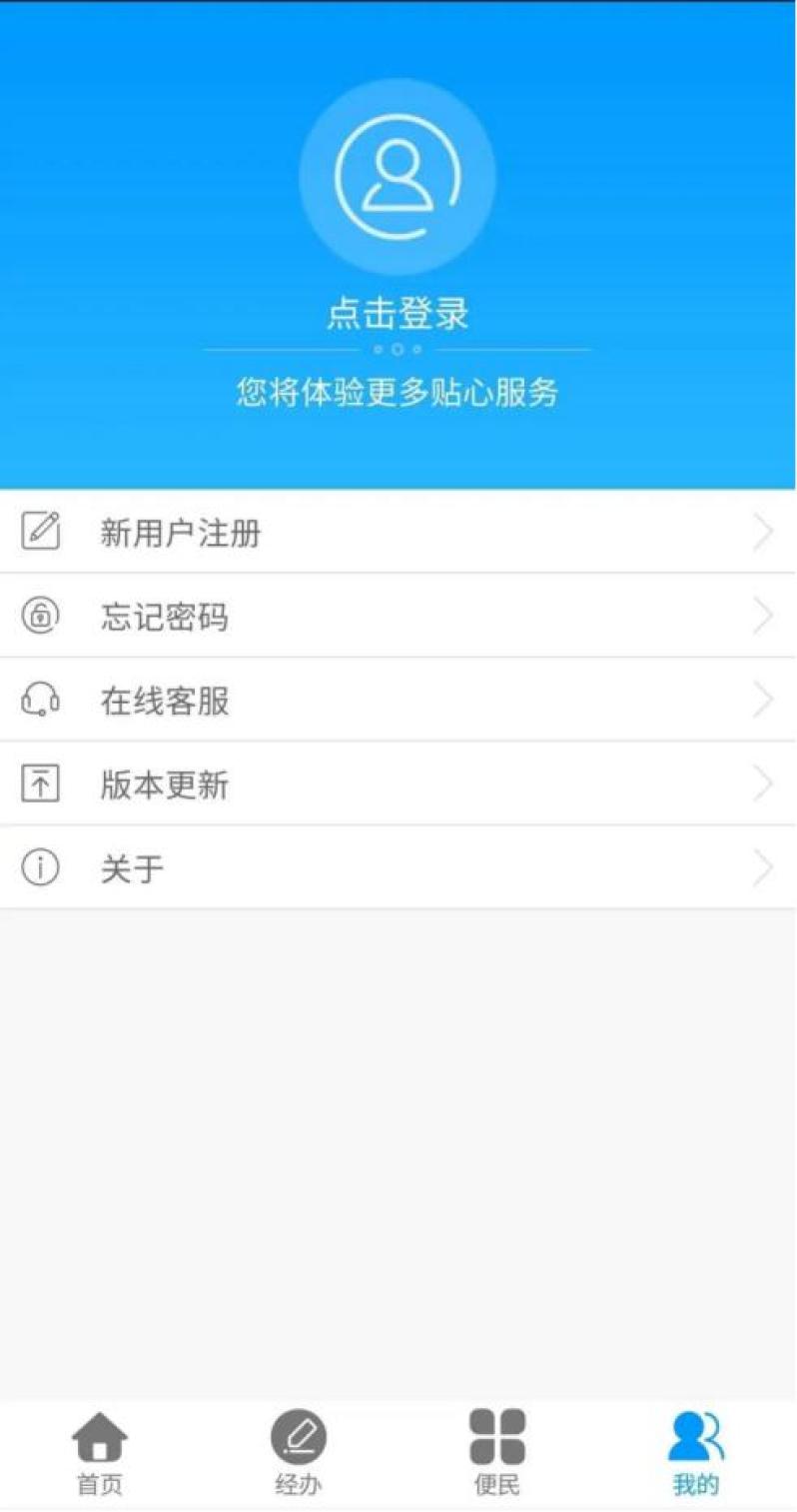Open 忘记密码 to reset password
The image size is (797, 1512).
click(x=398, y=617)
